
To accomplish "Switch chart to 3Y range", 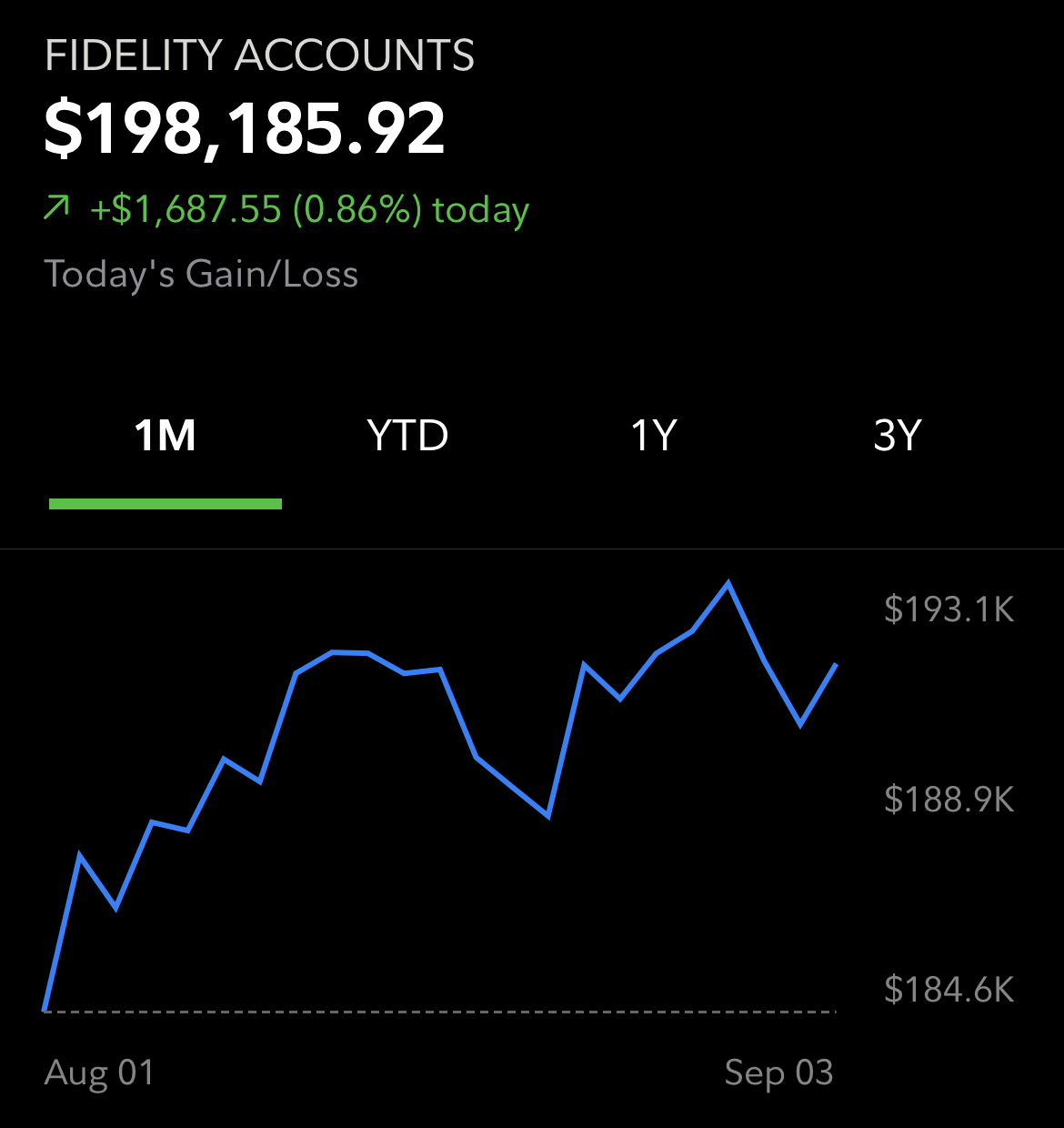I will click(898, 437).
